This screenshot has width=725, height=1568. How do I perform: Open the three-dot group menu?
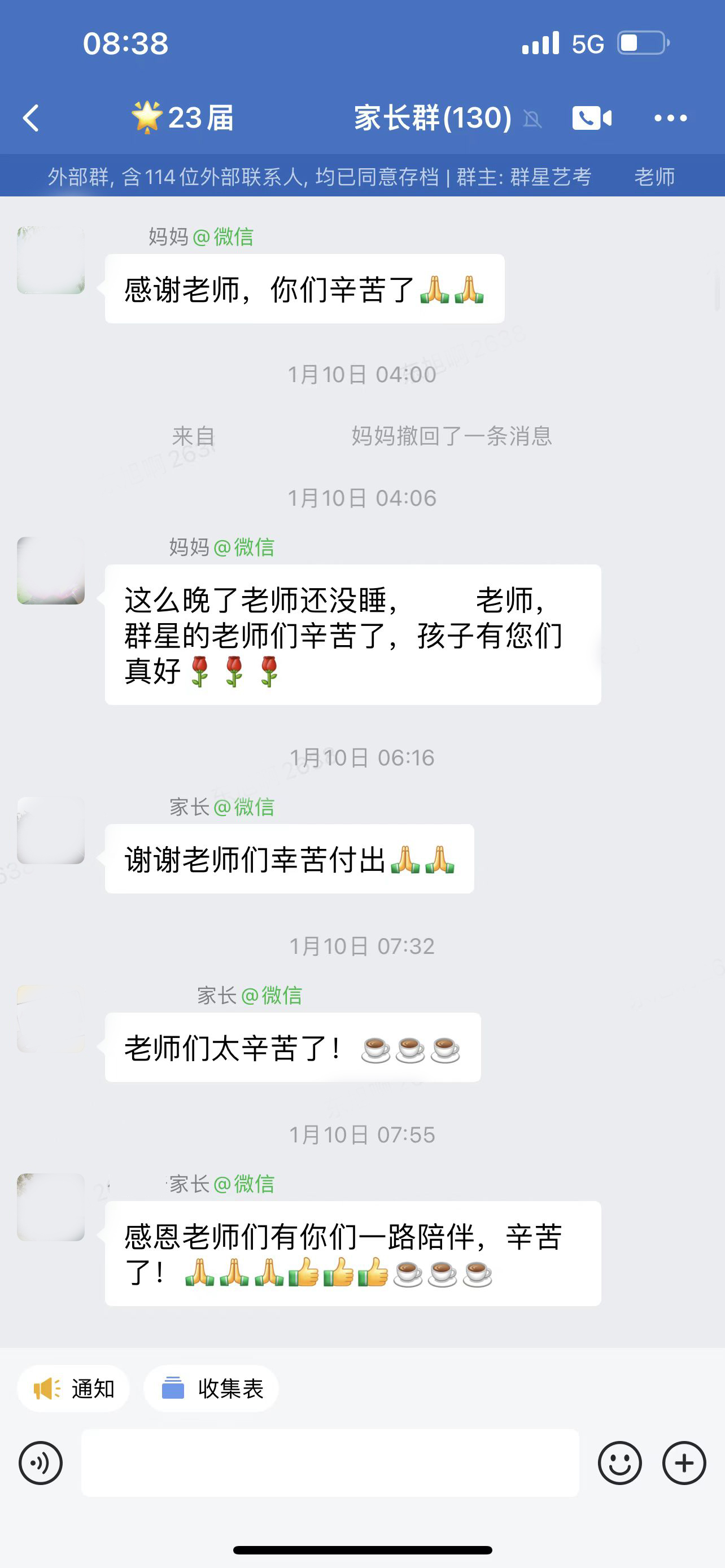pos(670,117)
